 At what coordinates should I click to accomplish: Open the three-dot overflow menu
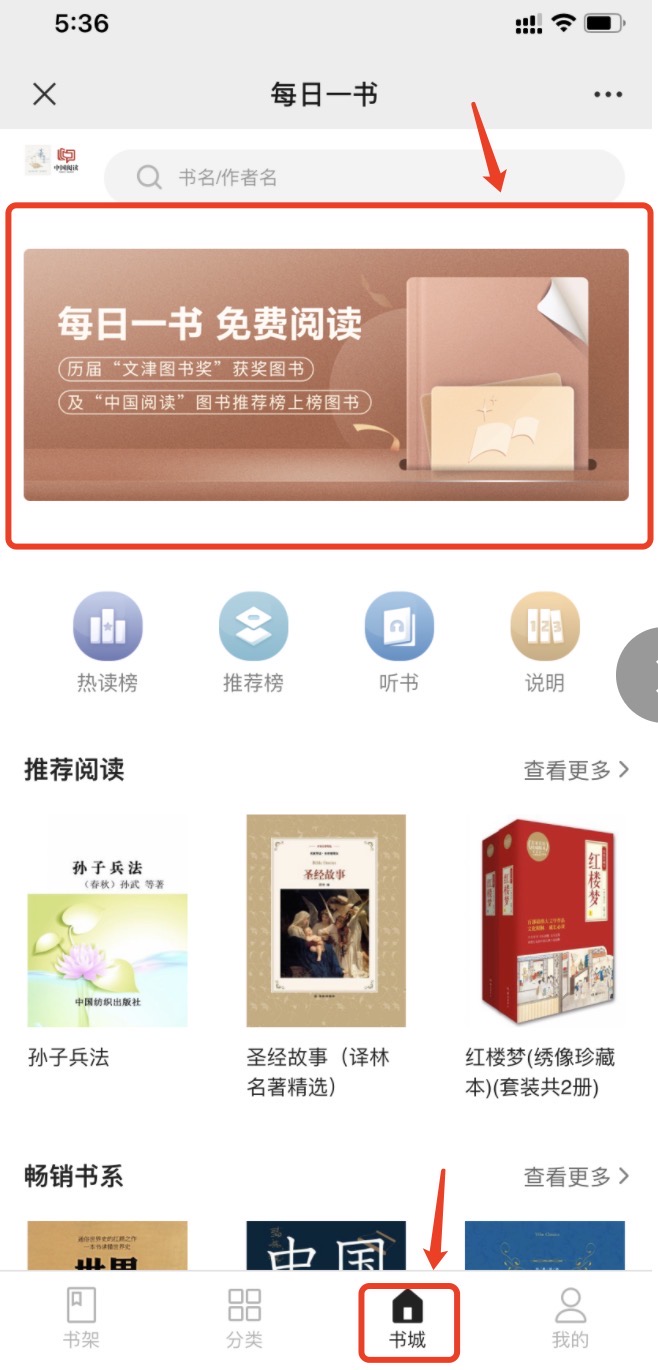[x=608, y=94]
